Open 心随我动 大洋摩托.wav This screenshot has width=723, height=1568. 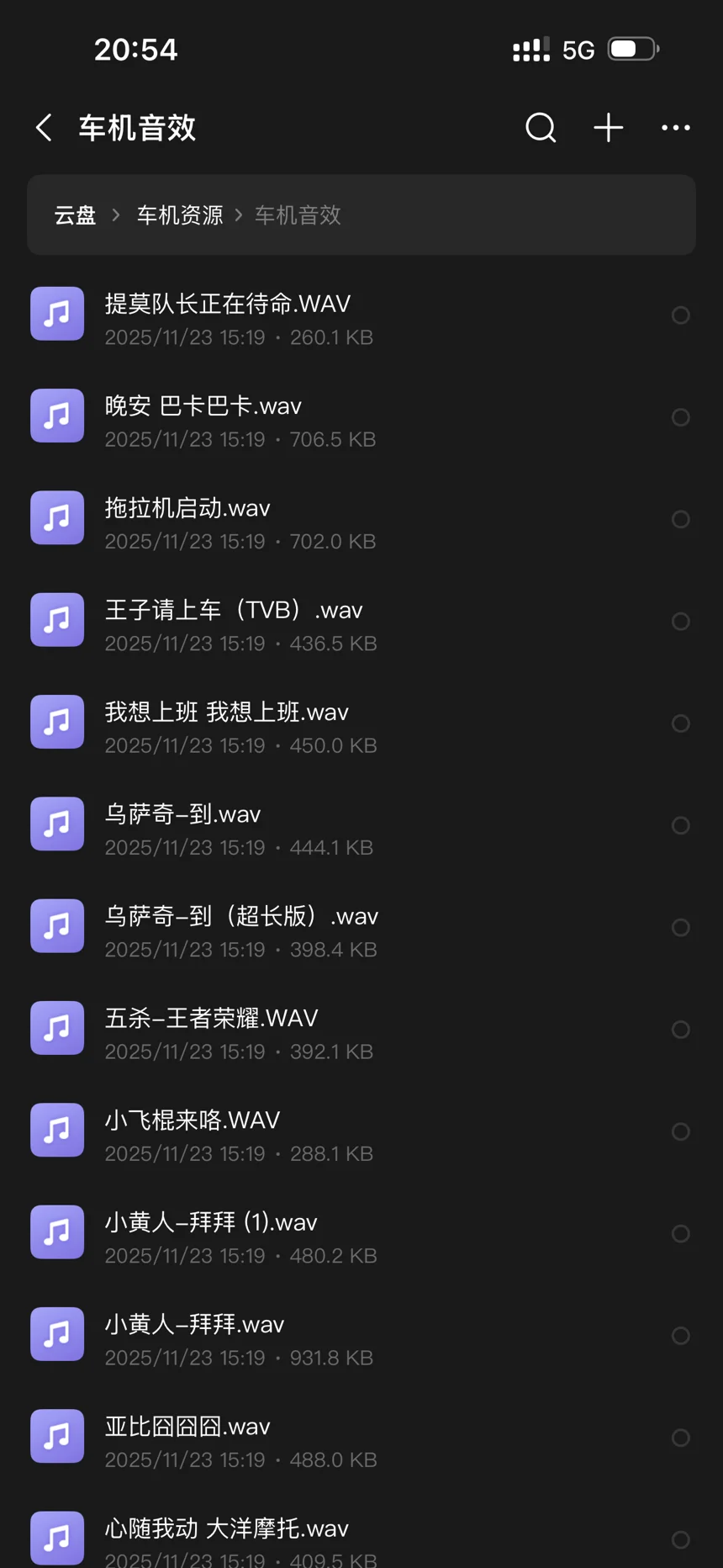227,1538
